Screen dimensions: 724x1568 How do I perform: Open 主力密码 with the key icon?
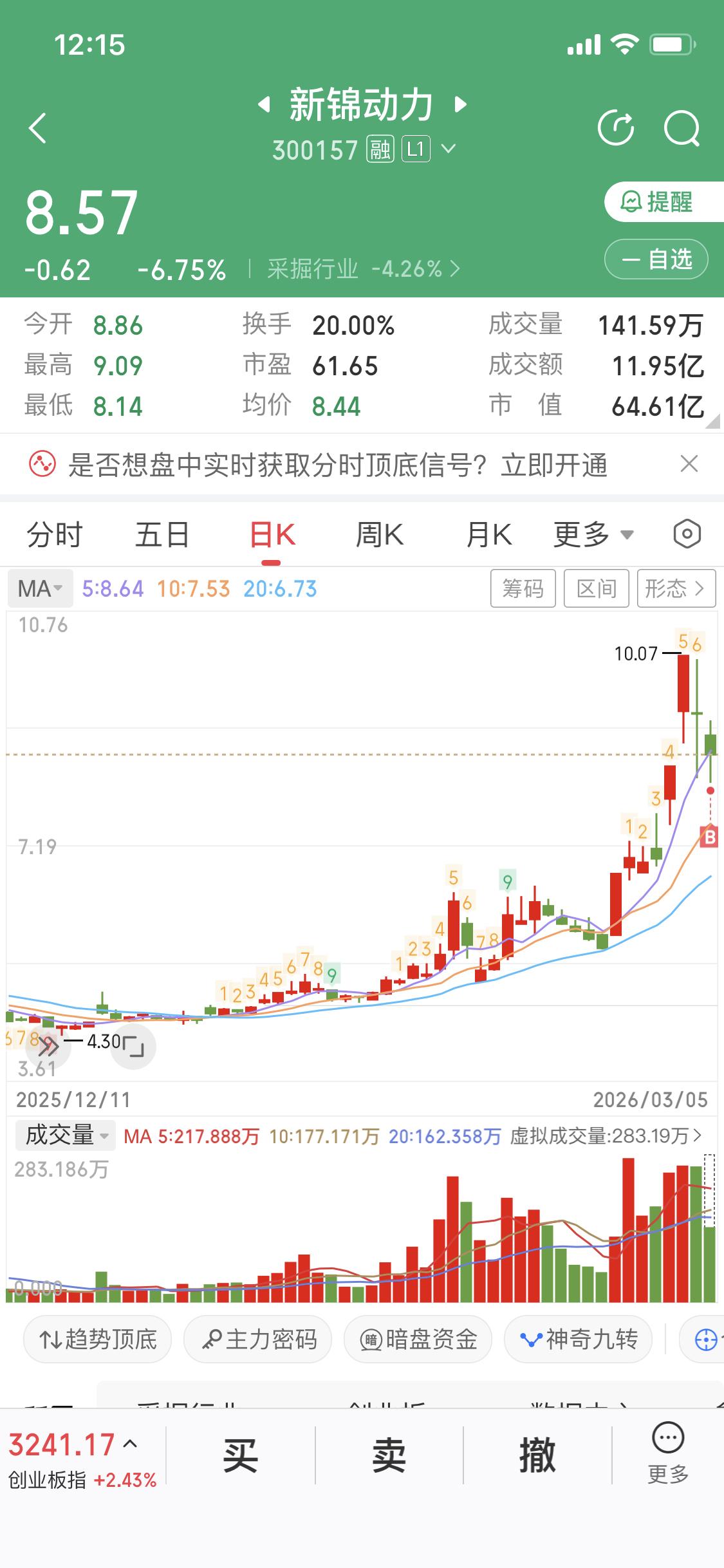point(257,1338)
